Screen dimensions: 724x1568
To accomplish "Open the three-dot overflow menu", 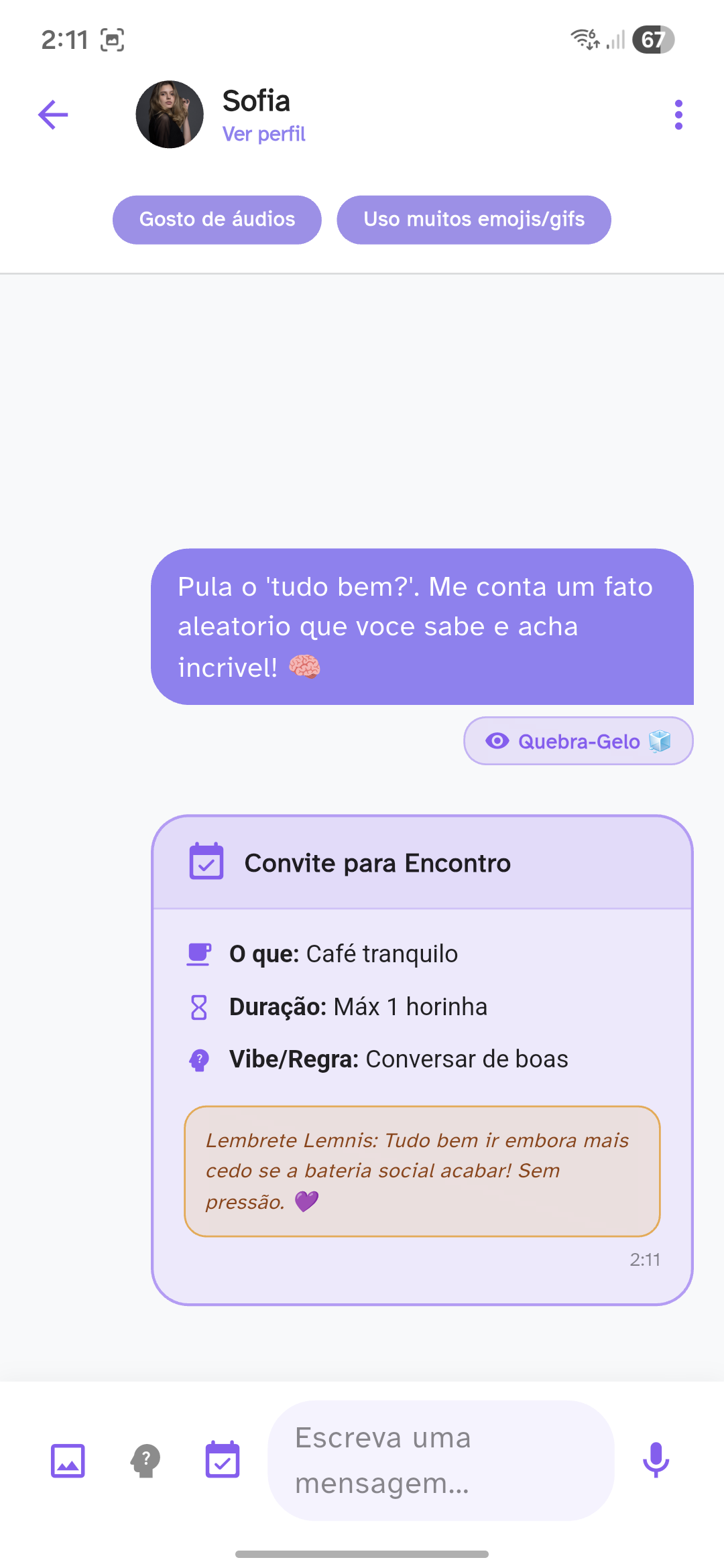I will [678, 114].
